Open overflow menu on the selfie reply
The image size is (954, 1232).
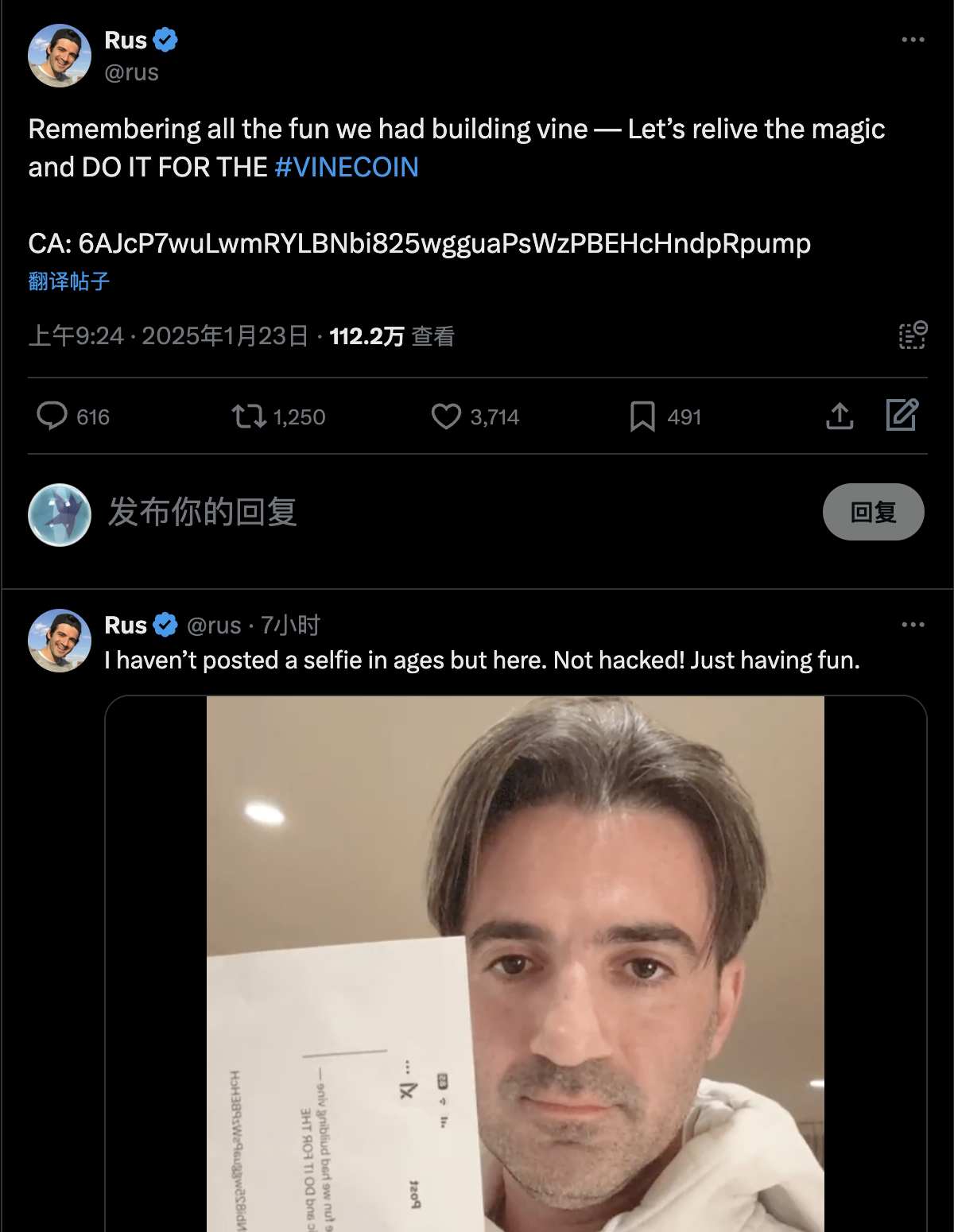click(913, 625)
